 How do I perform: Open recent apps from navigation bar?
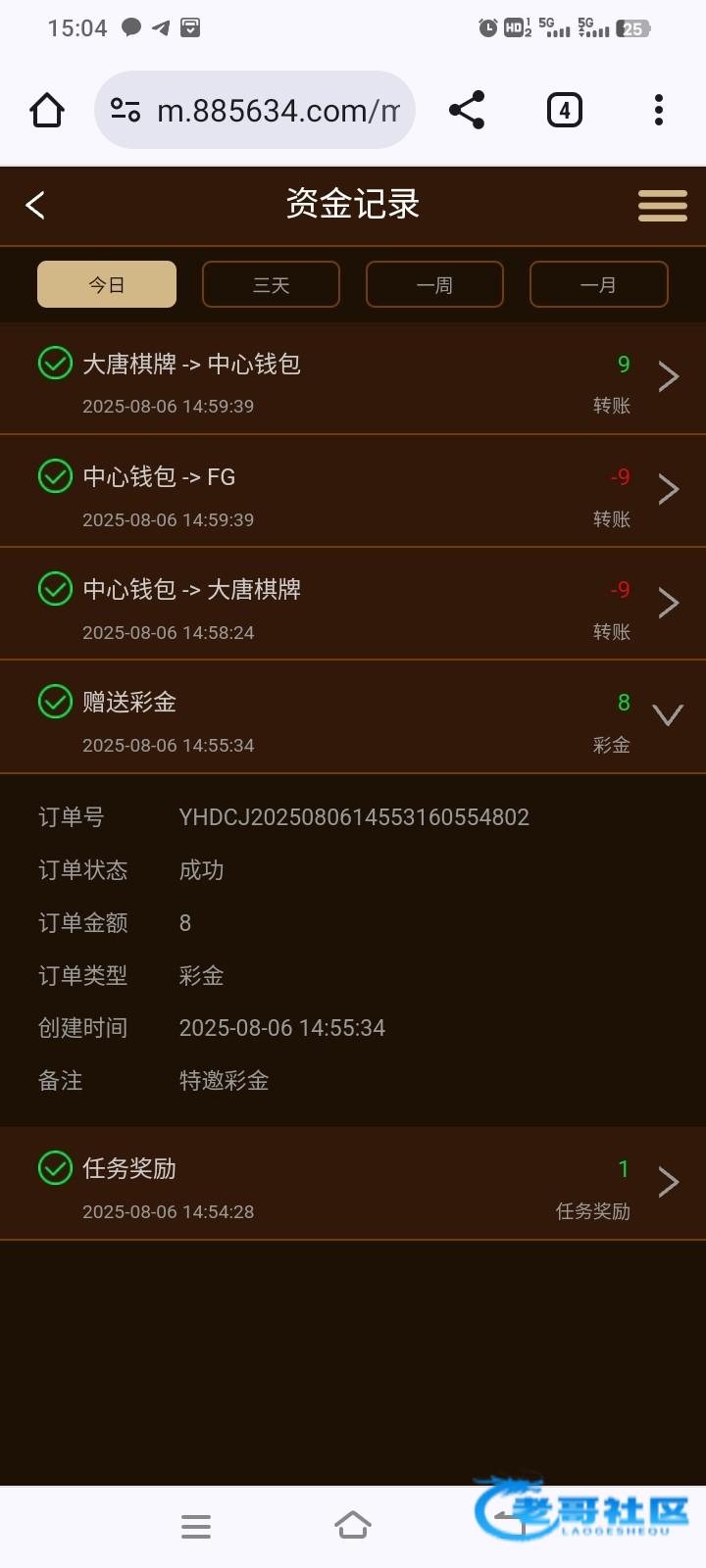click(x=196, y=1526)
